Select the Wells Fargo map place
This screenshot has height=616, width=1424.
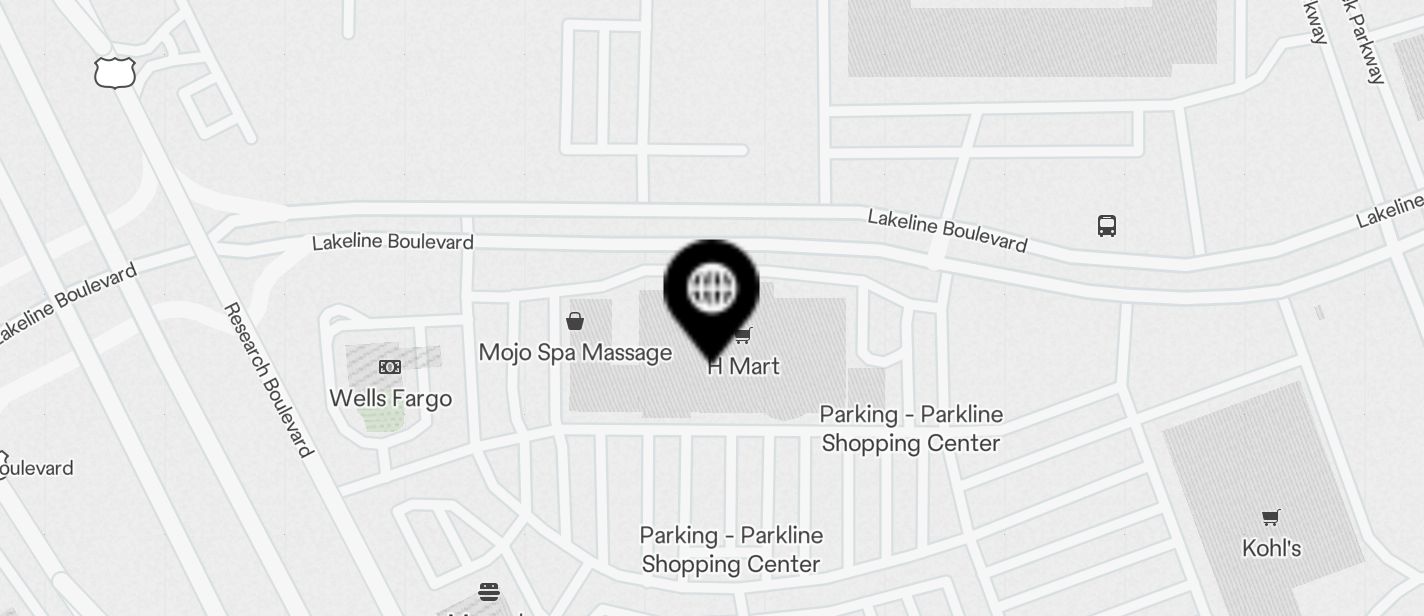[x=390, y=397]
